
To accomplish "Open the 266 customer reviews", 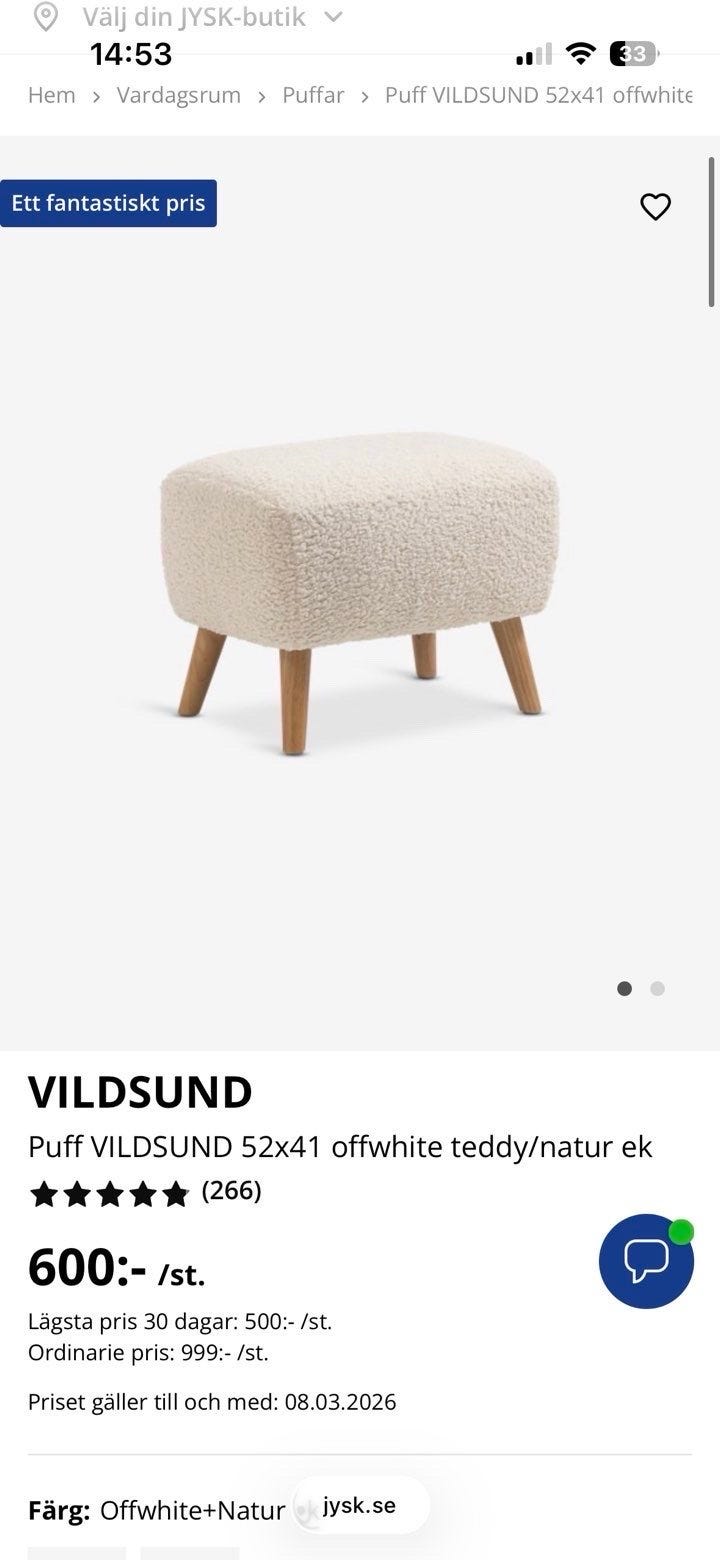I will click(x=231, y=1191).
